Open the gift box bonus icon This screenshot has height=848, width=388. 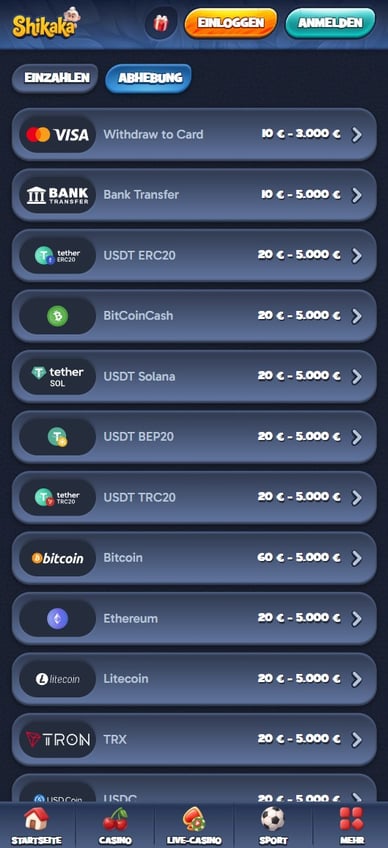coord(161,23)
